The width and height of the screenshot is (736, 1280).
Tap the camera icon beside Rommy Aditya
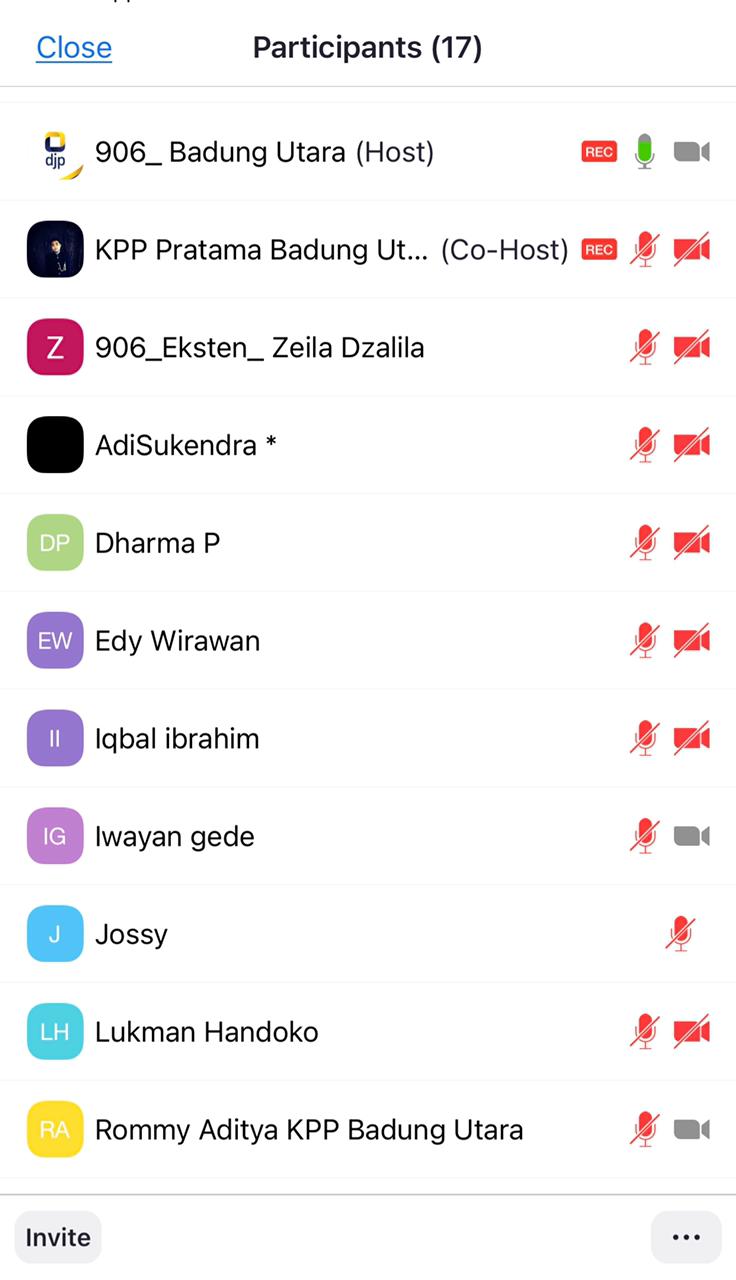tap(691, 1130)
